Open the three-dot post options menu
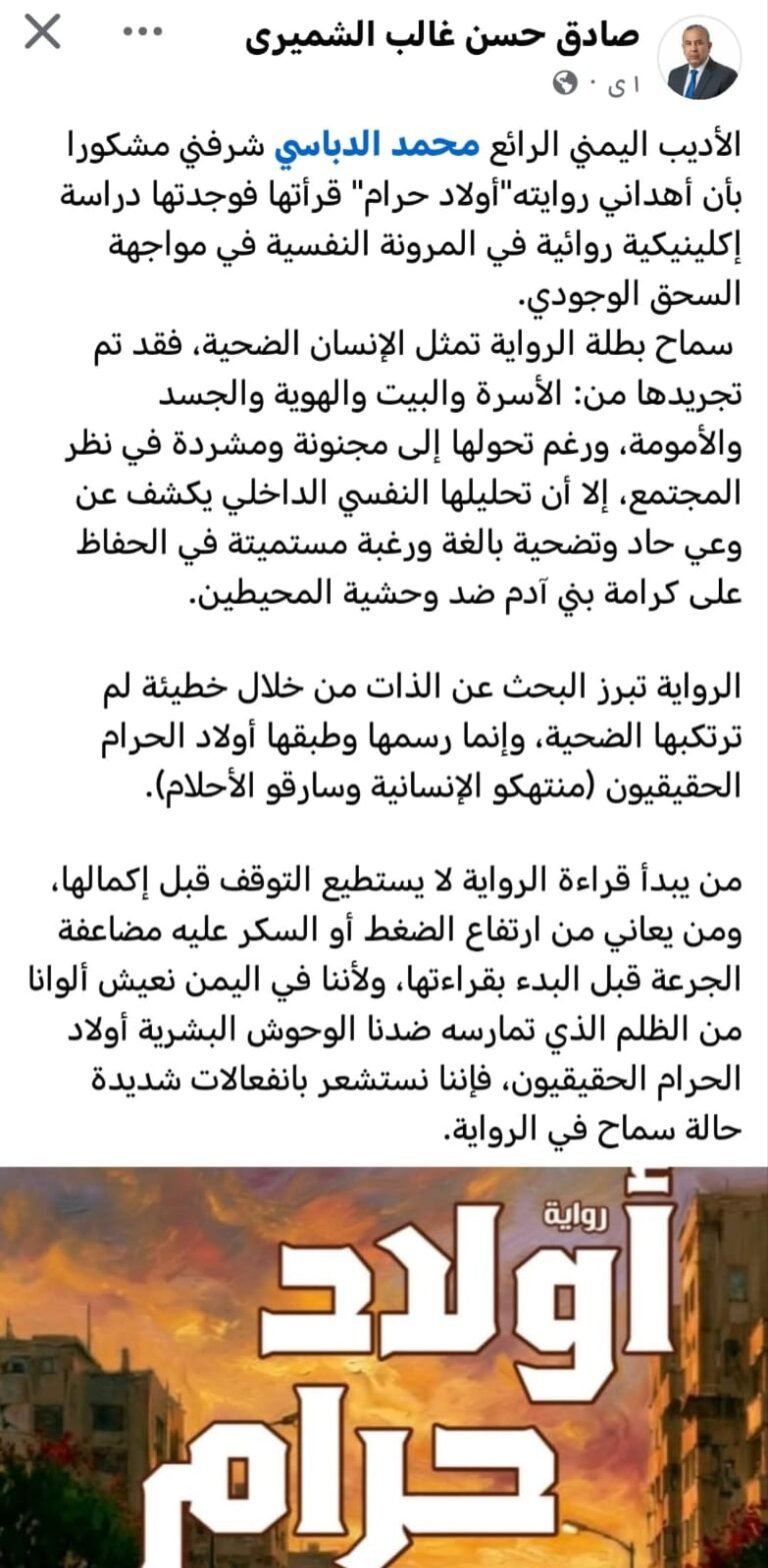The width and height of the screenshot is (768, 1568). (x=142, y=32)
